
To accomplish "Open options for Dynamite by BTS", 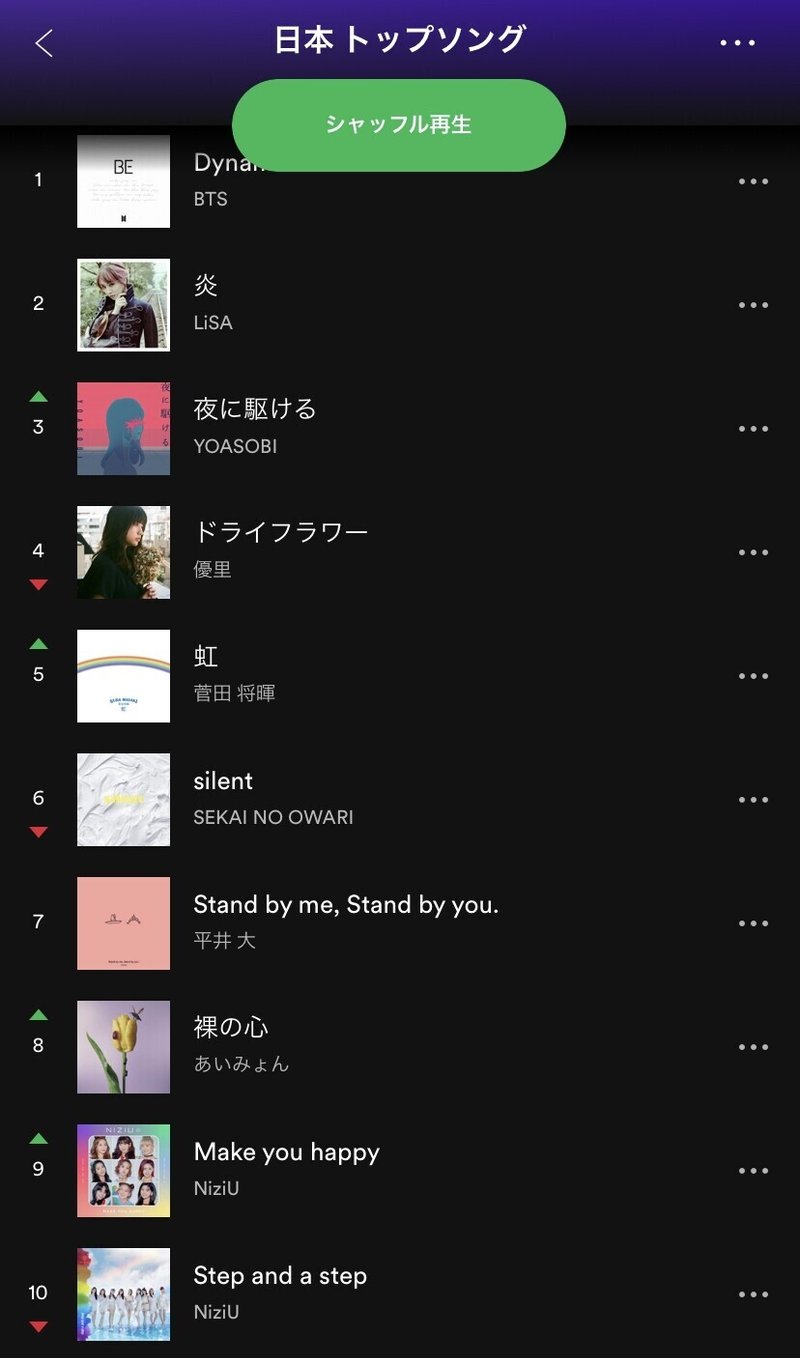I will click(751, 181).
